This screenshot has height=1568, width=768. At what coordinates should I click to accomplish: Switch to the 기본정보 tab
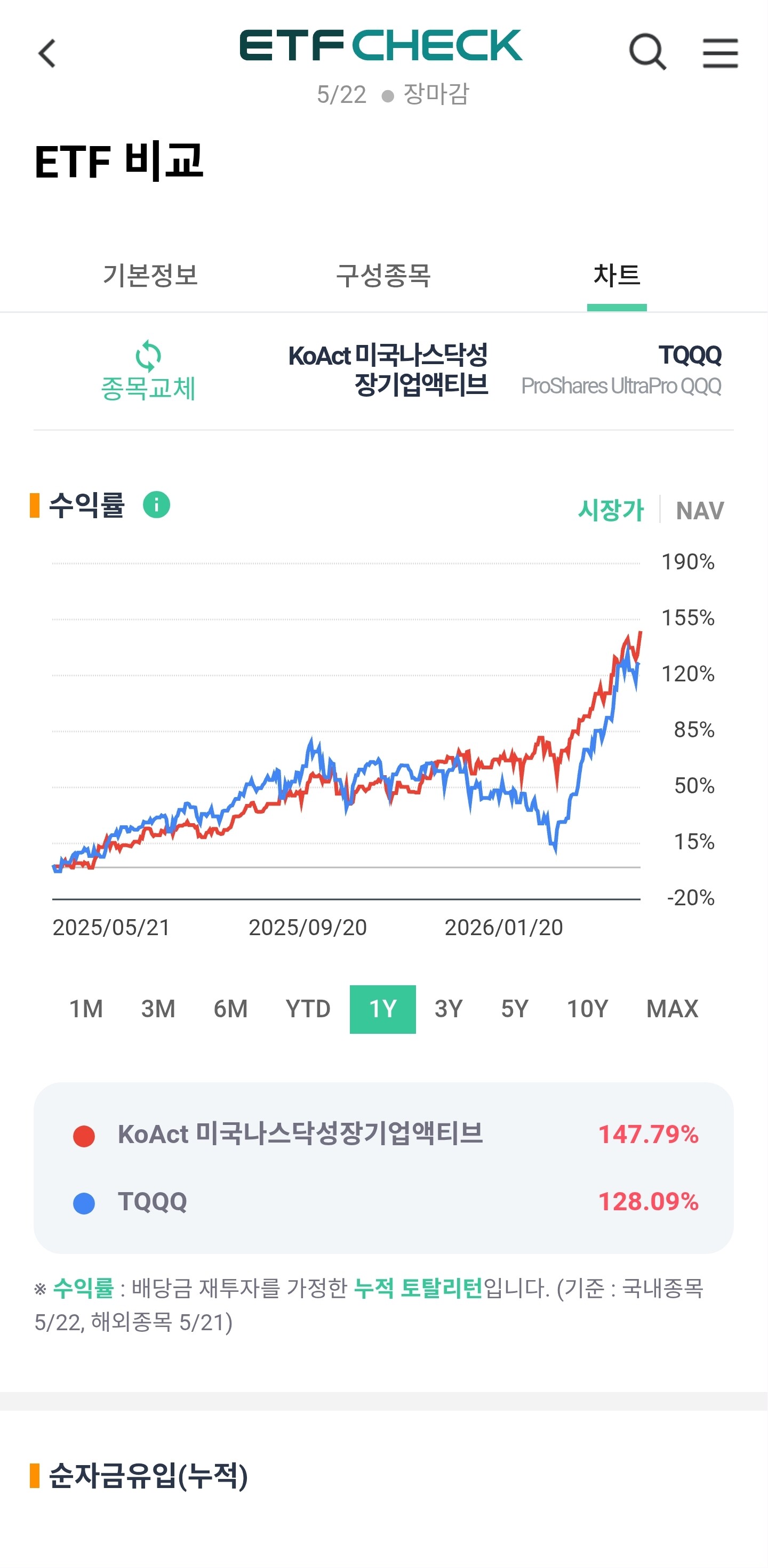[150, 275]
